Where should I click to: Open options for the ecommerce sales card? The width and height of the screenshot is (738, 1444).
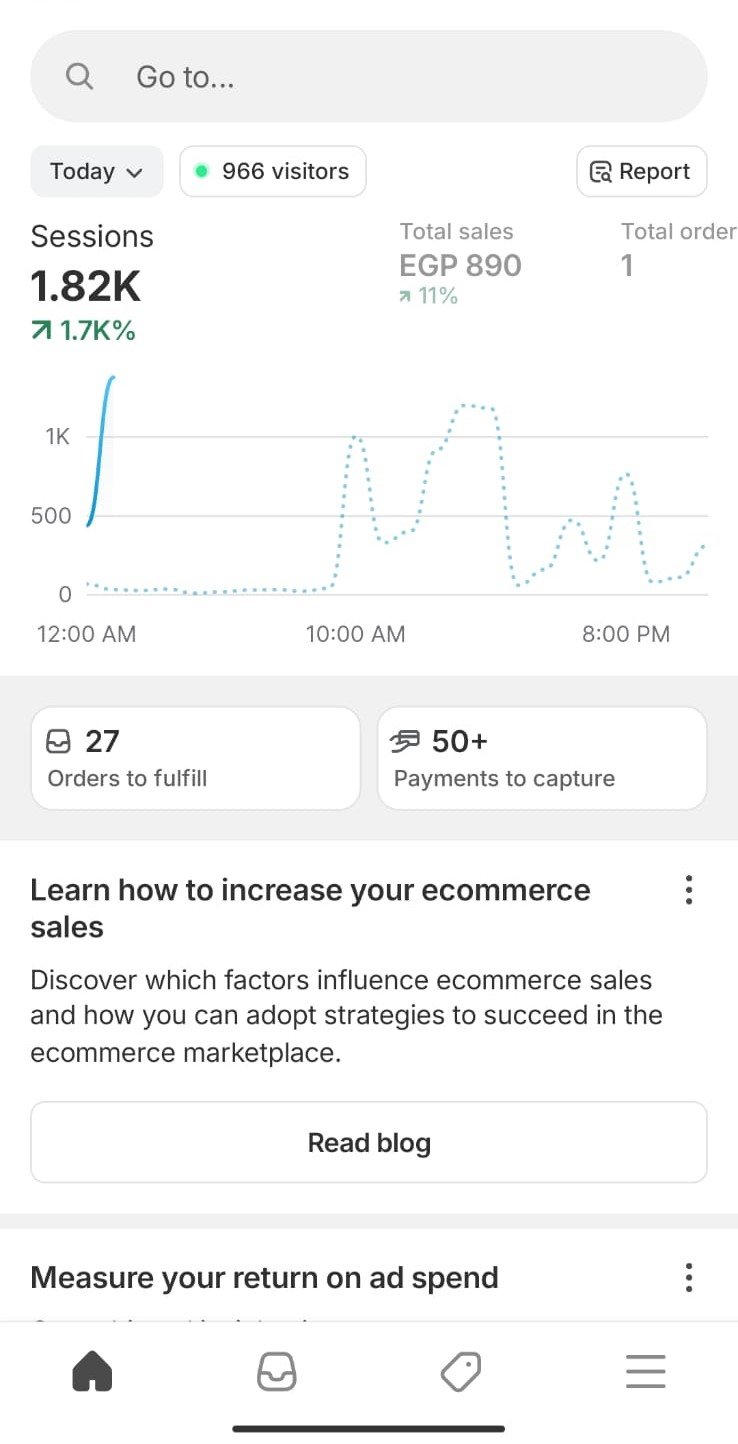point(688,890)
